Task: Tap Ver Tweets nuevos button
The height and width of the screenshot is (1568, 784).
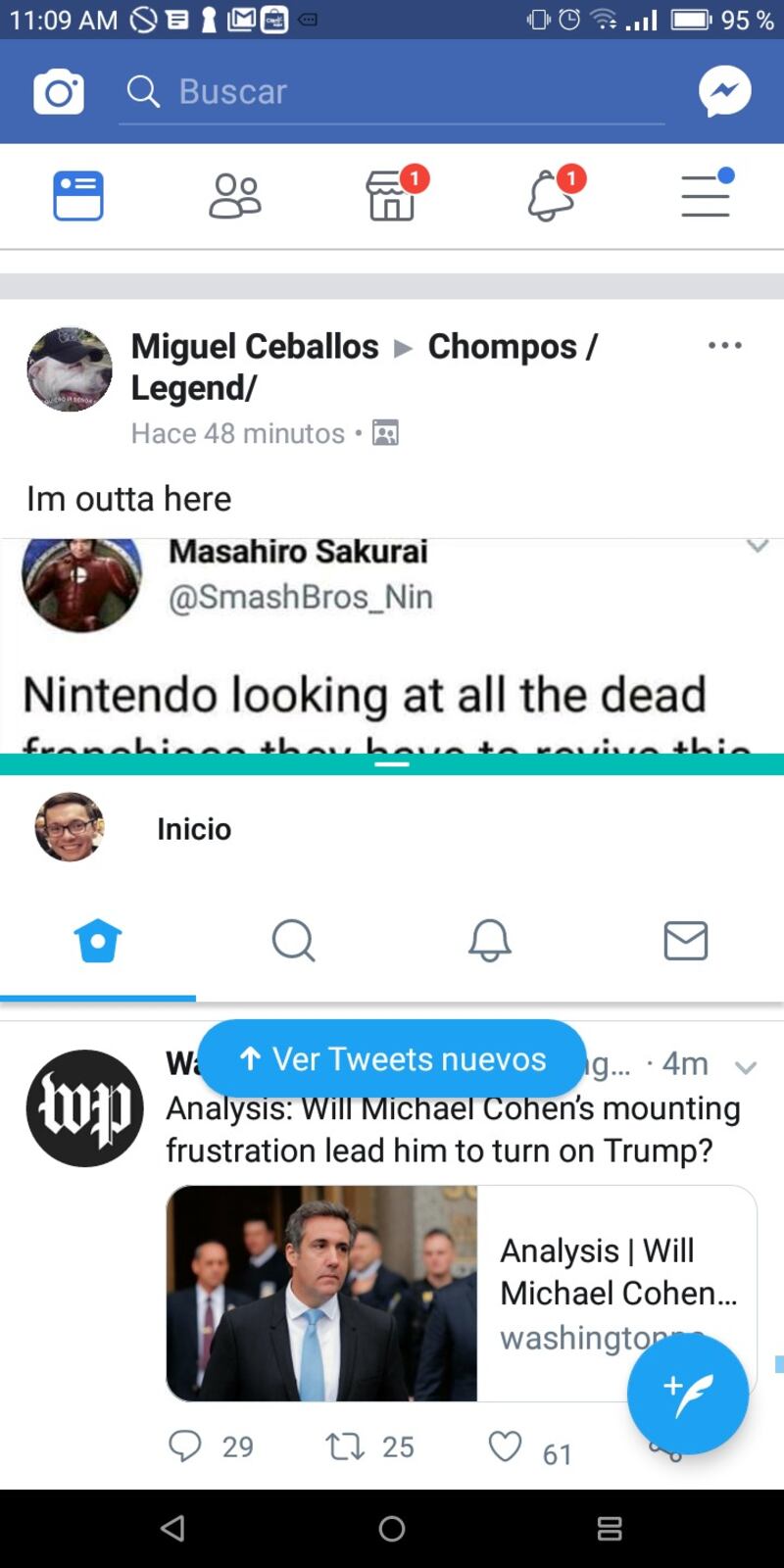Action: click(392, 1058)
